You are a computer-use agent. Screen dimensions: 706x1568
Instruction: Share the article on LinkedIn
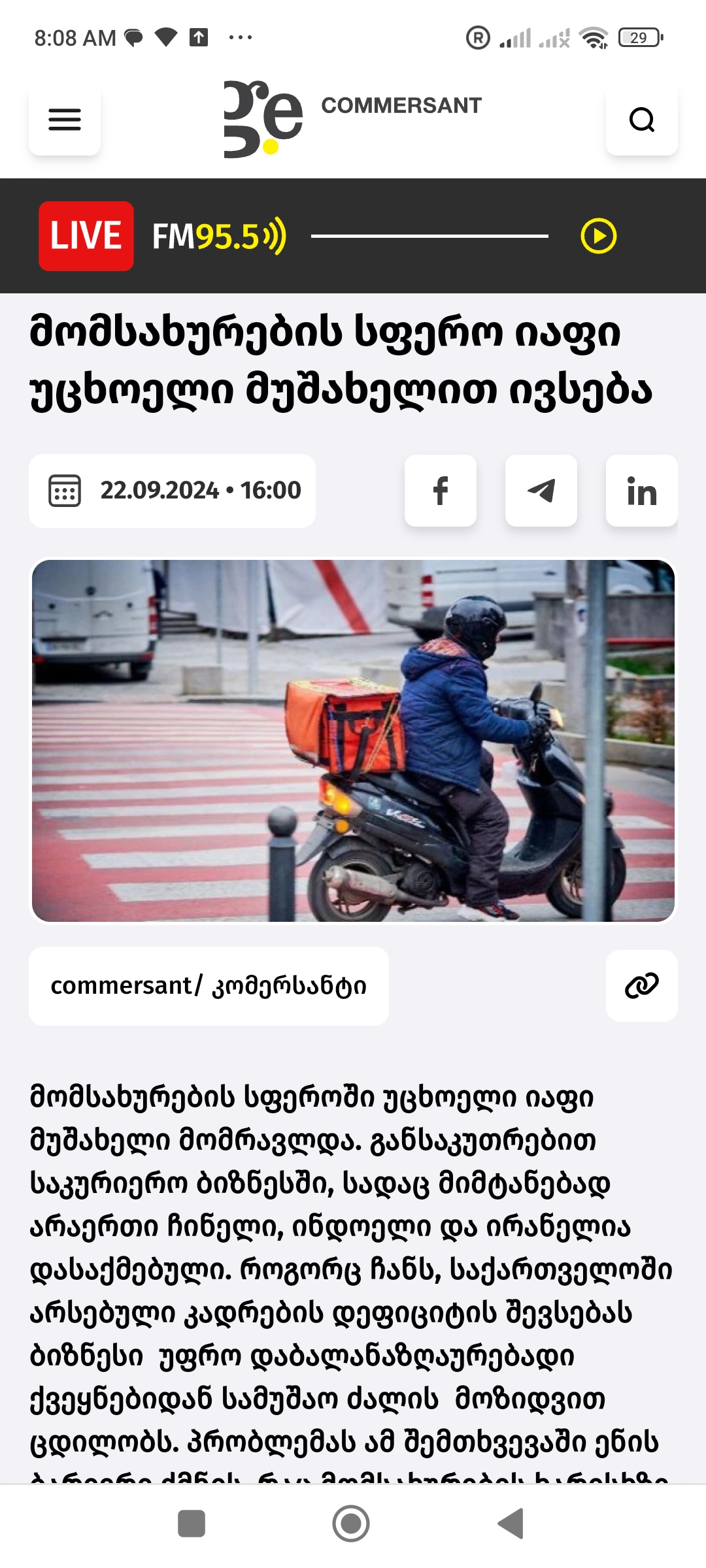[641, 491]
